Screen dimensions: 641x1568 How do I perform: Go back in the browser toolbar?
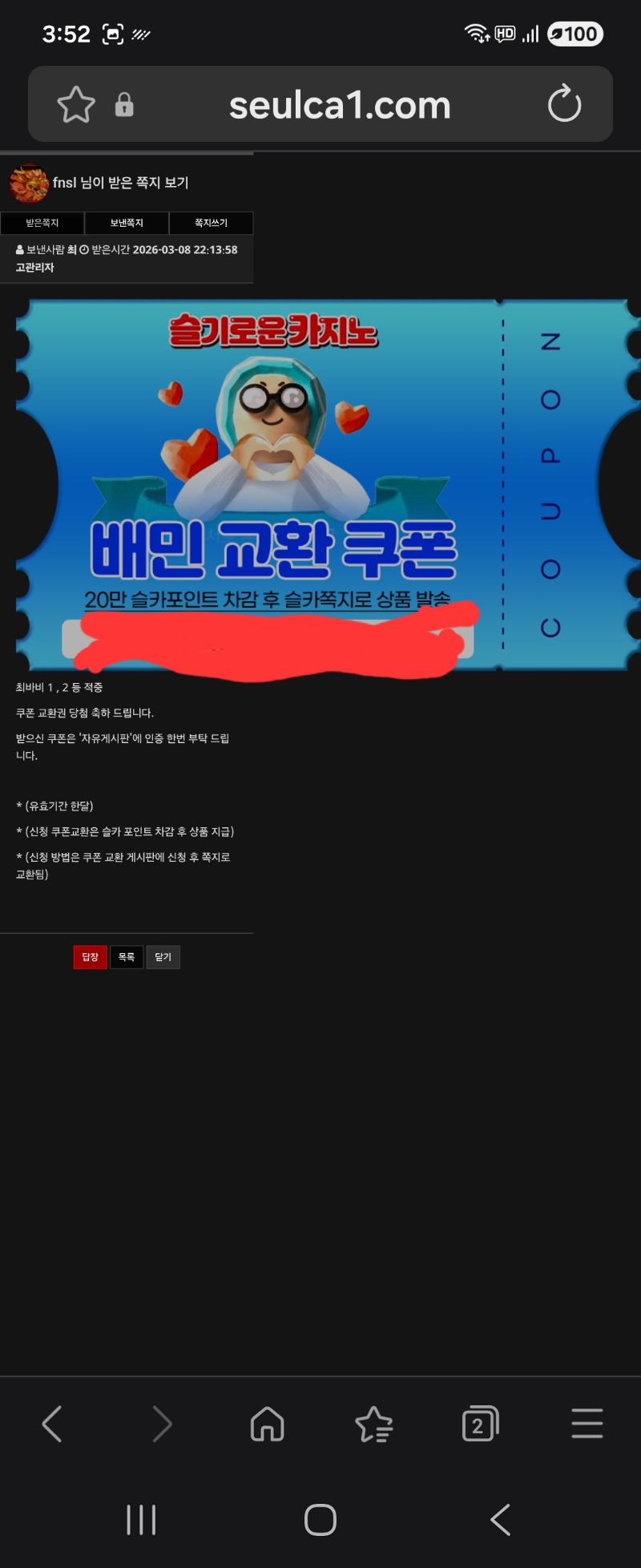coord(53,1425)
